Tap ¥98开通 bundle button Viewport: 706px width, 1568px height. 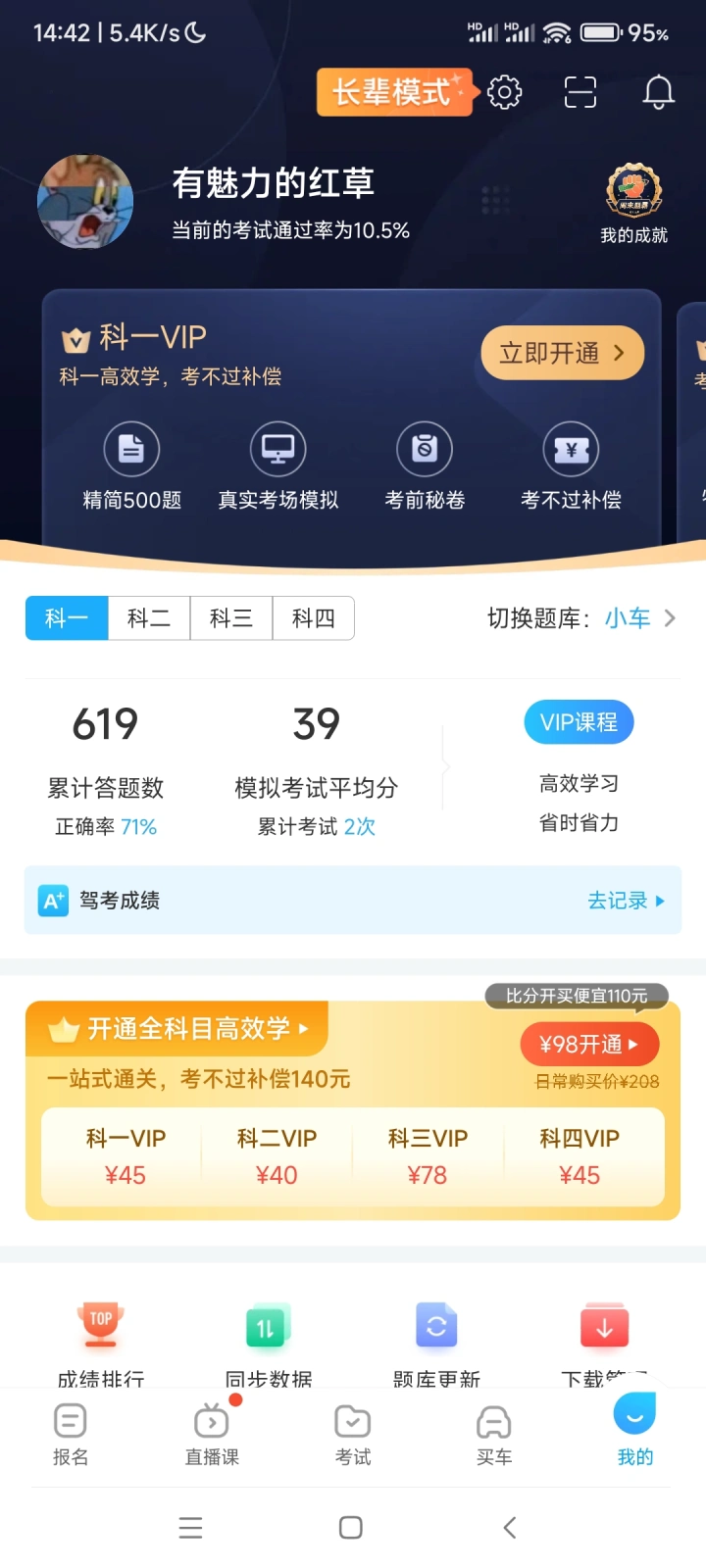[588, 1045]
